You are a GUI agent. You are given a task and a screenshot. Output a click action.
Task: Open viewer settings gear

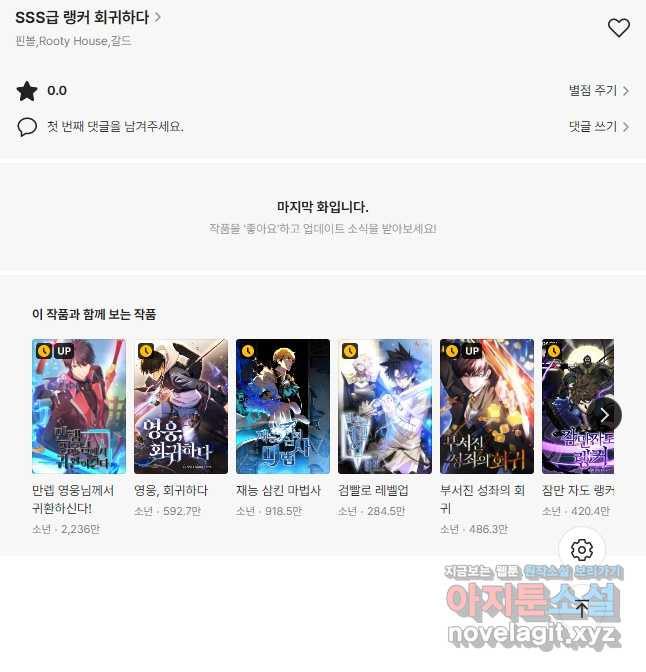582,549
